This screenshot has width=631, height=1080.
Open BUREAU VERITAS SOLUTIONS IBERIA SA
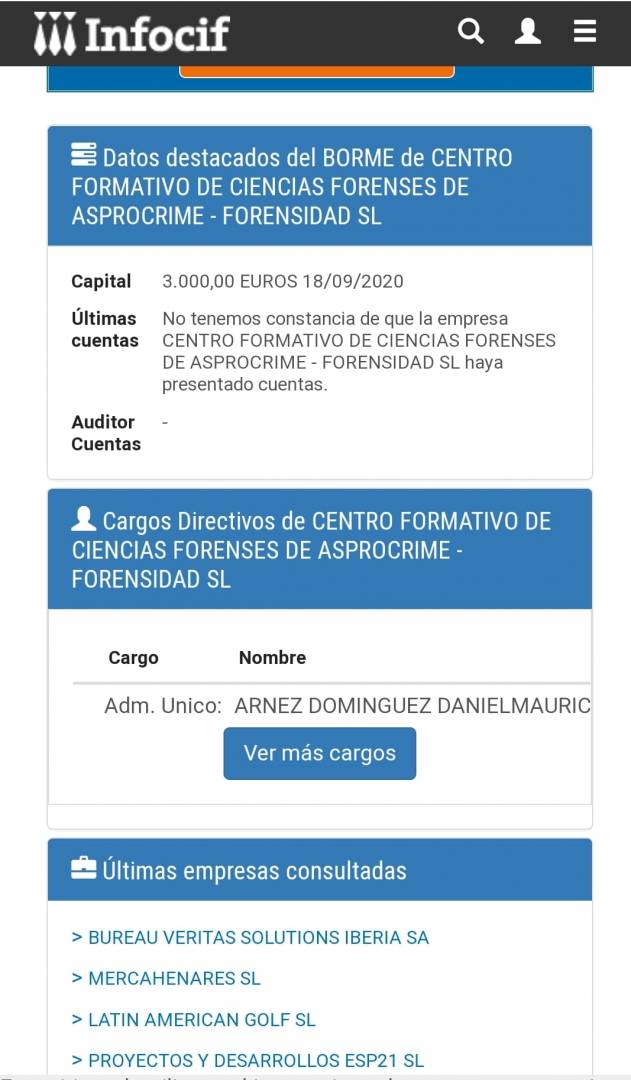pos(251,937)
